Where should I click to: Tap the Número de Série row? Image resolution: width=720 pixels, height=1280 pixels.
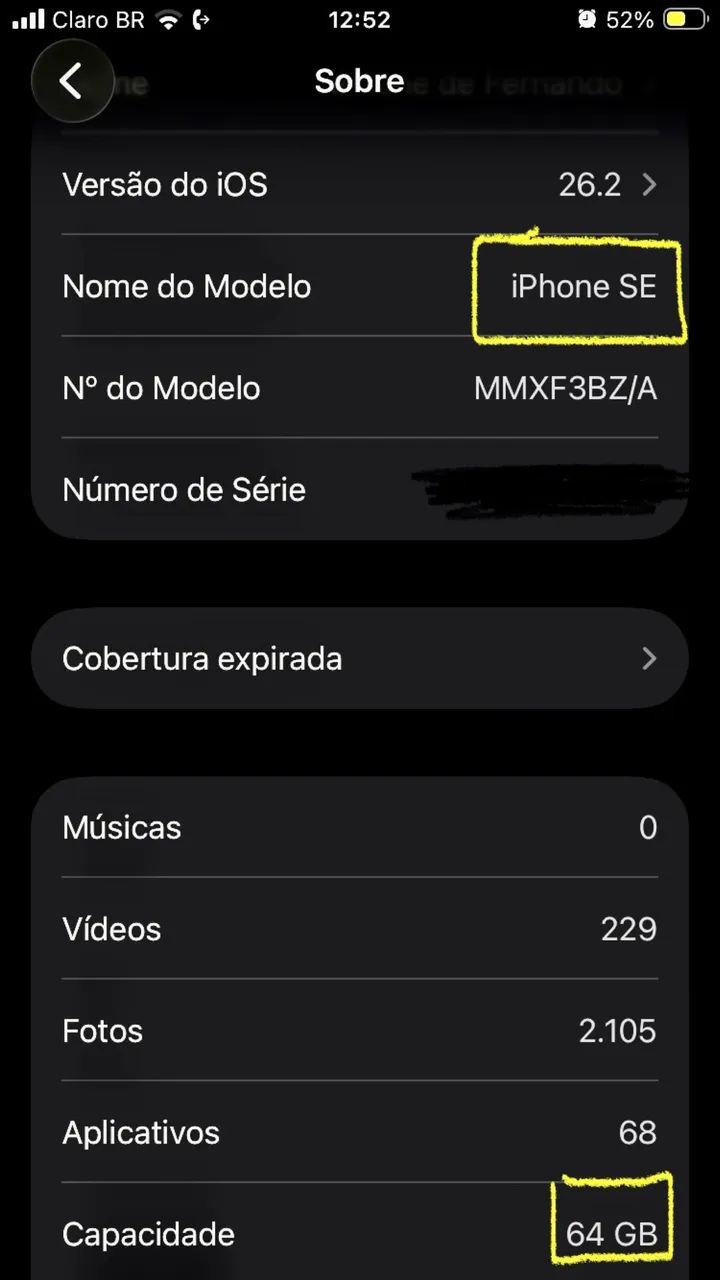point(360,490)
